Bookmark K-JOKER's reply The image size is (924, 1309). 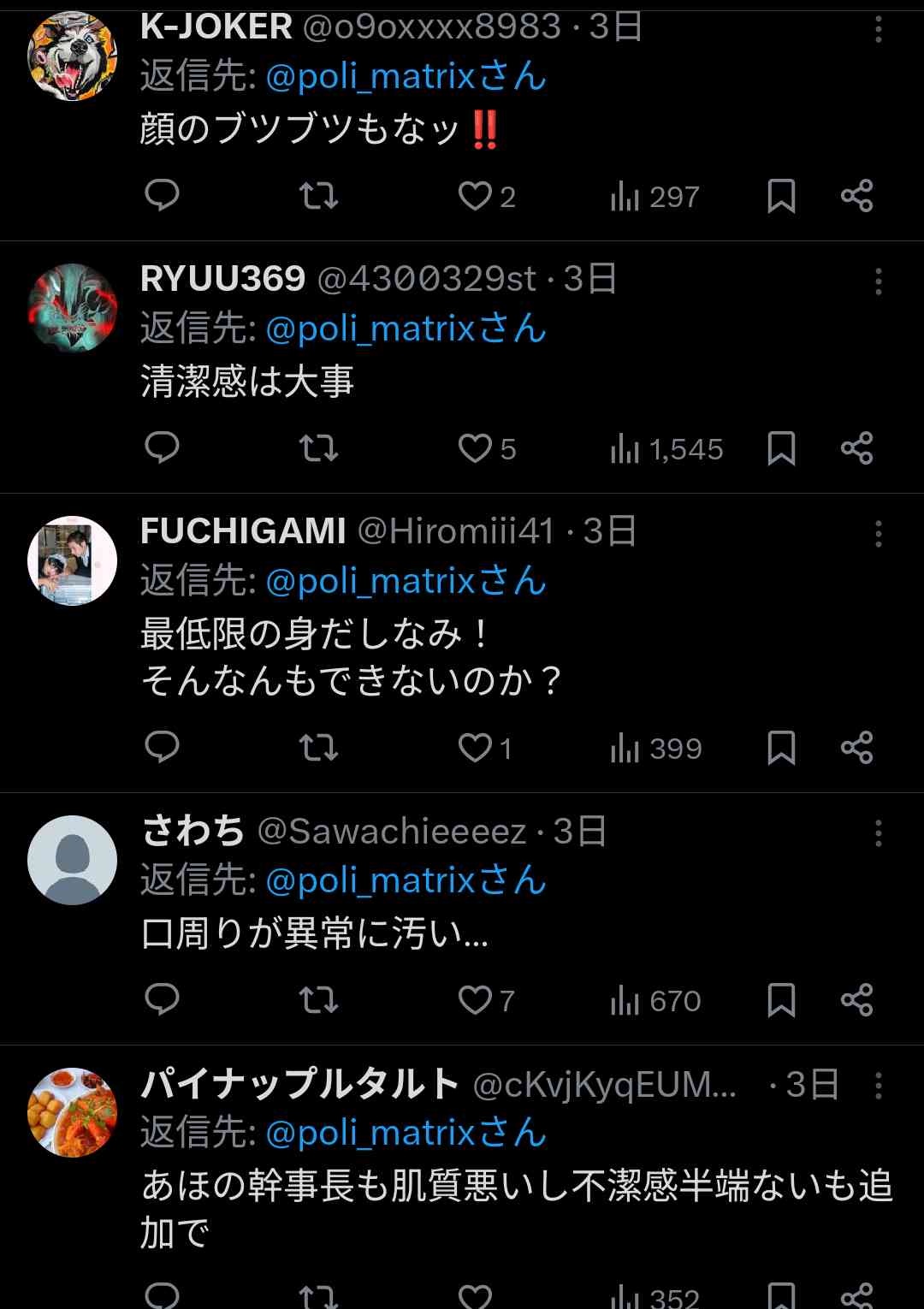[x=781, y=197]
